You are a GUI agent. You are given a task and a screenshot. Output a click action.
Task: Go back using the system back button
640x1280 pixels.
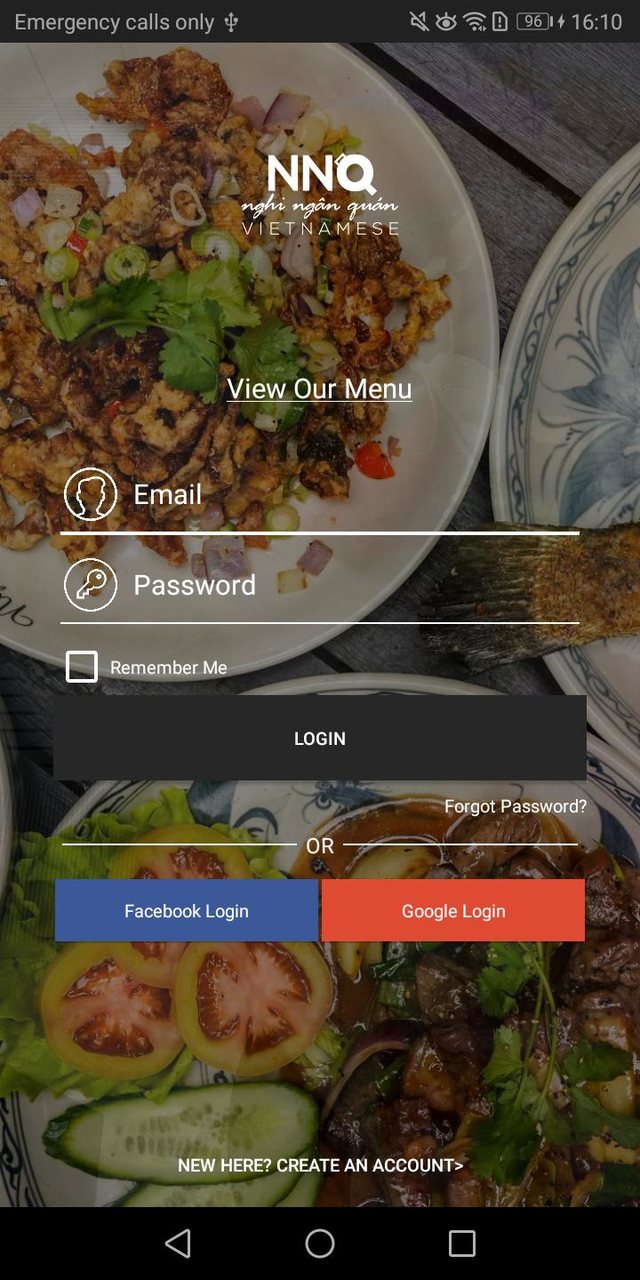tap(178, 1243)
